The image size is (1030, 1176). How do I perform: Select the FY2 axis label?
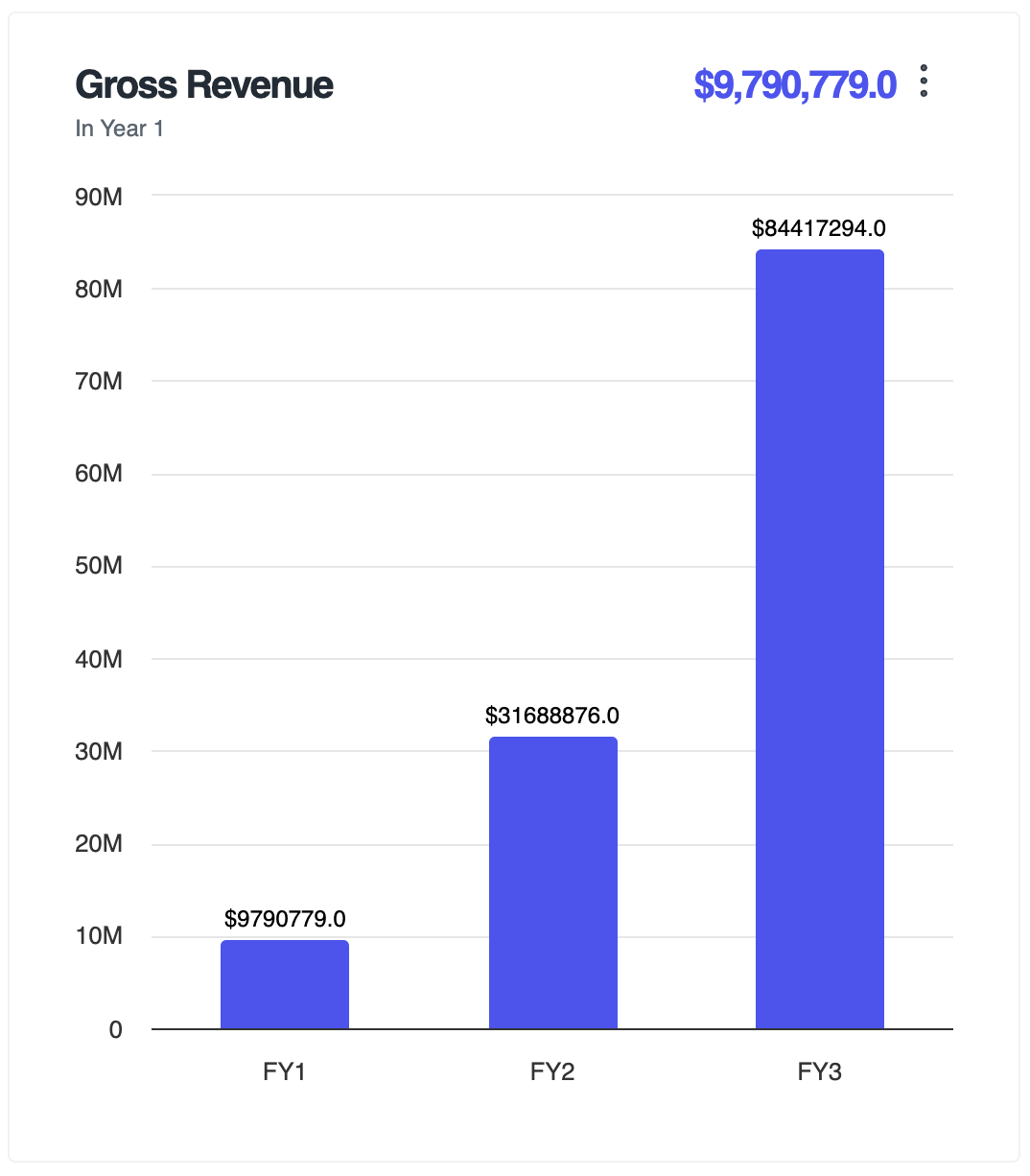click(x=553, y=1071)
